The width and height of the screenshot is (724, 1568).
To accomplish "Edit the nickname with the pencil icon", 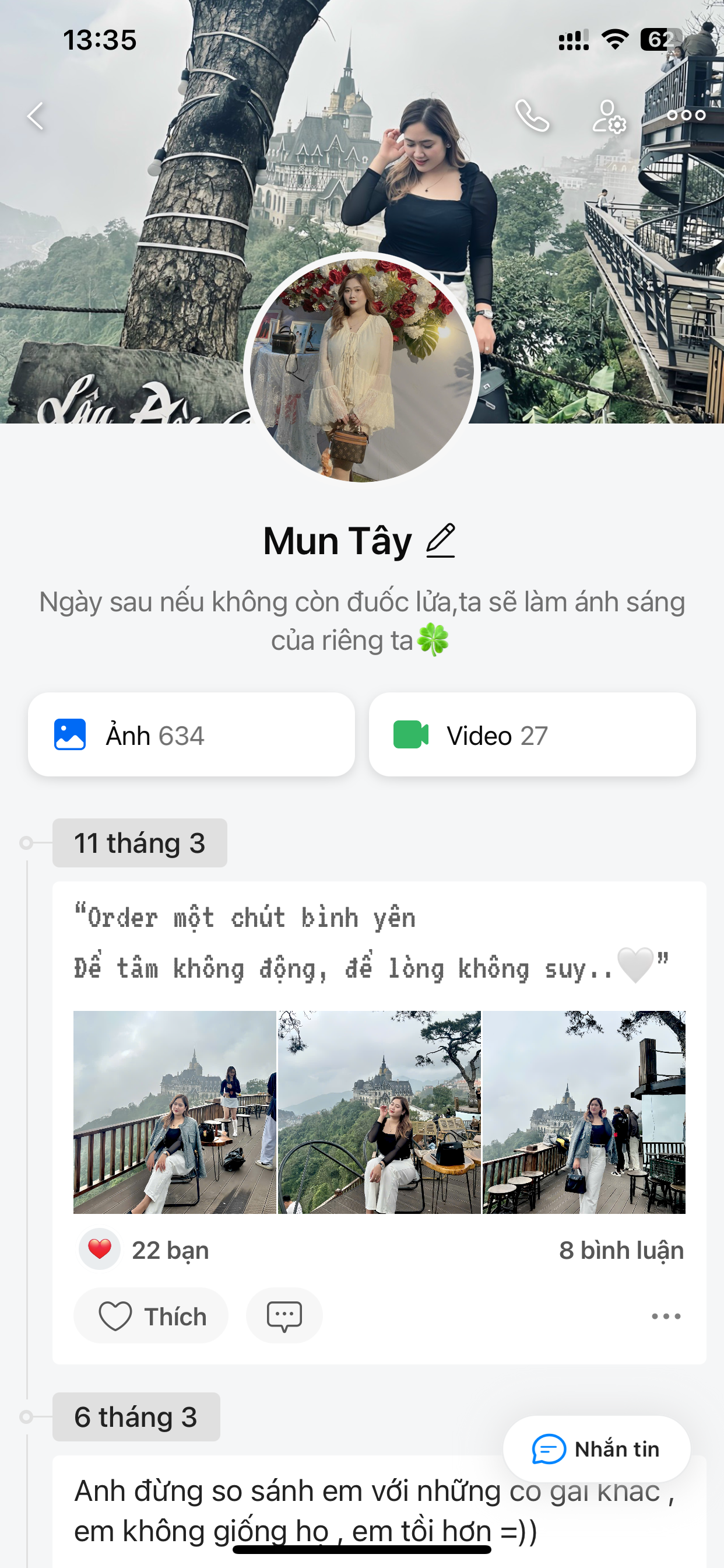I will 441,541.
